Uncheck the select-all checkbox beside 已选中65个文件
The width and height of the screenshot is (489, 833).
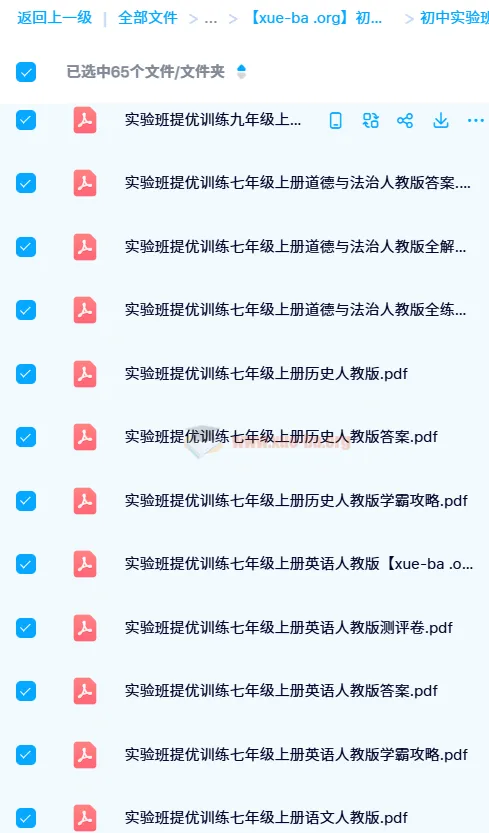point(26,72)
